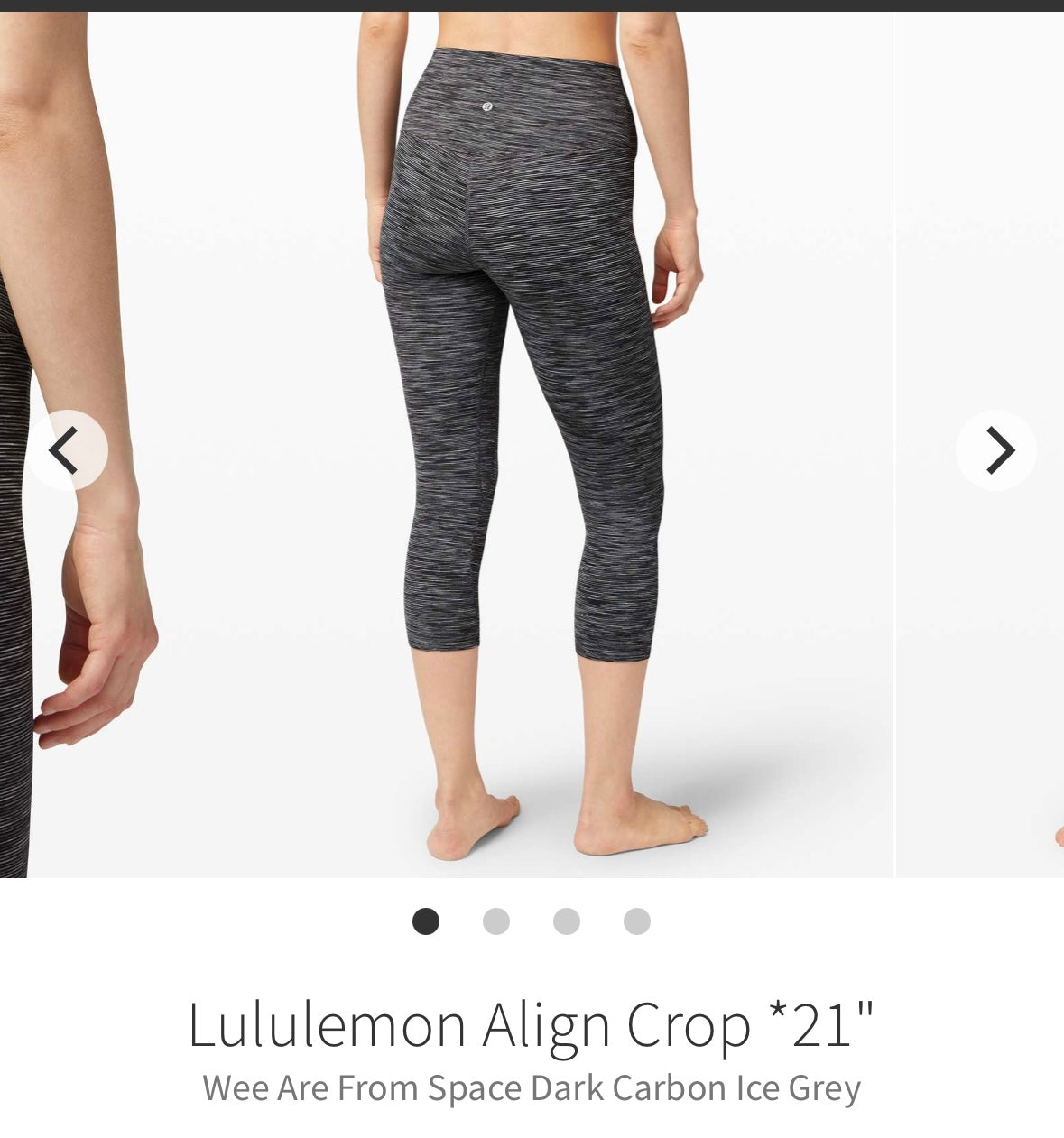Viewport: 1064px width, 1138px height.
Task: Jump to the fourth image dot
Action: 637,921
